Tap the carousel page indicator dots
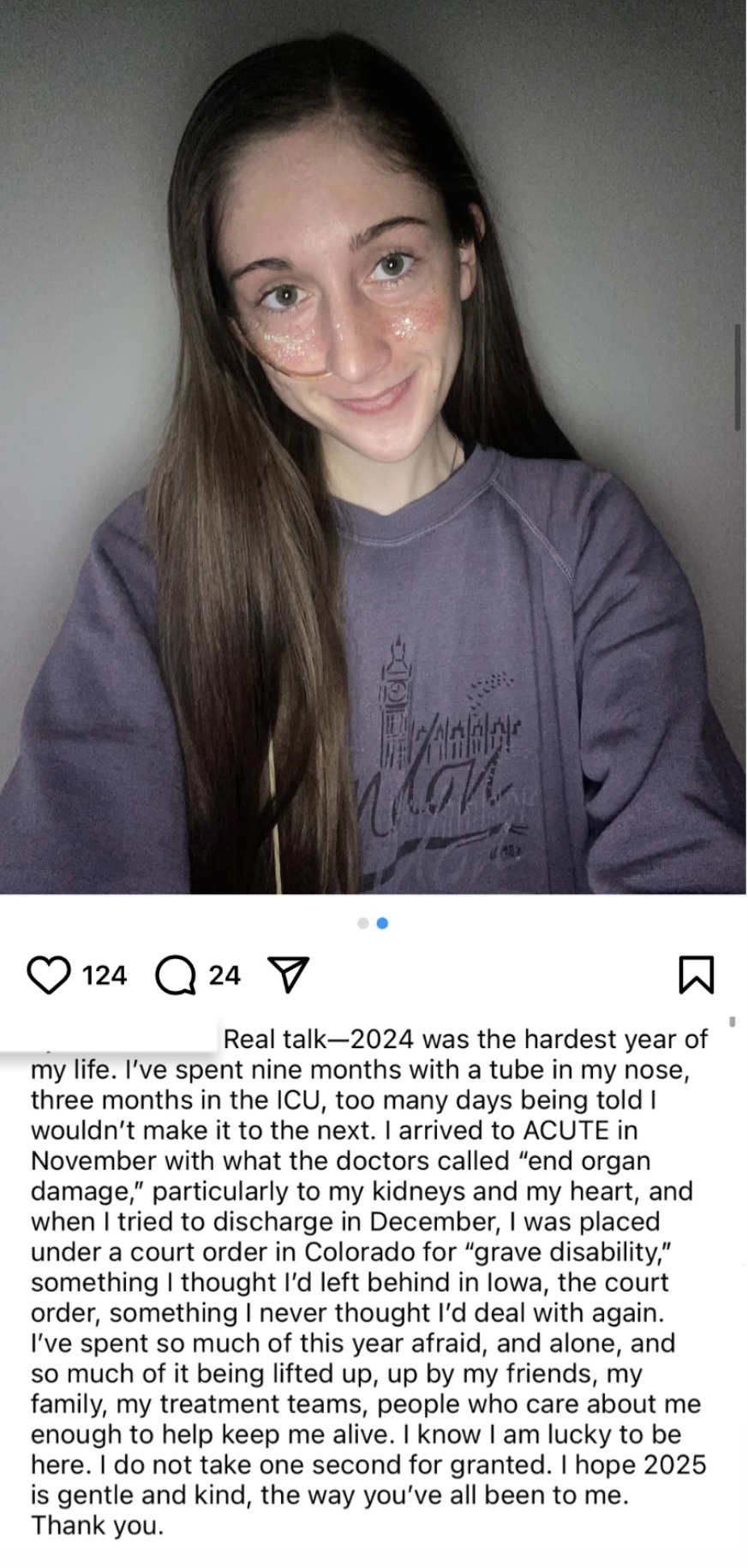Viewport: 748px width, 1568px height. coord(373,923)
